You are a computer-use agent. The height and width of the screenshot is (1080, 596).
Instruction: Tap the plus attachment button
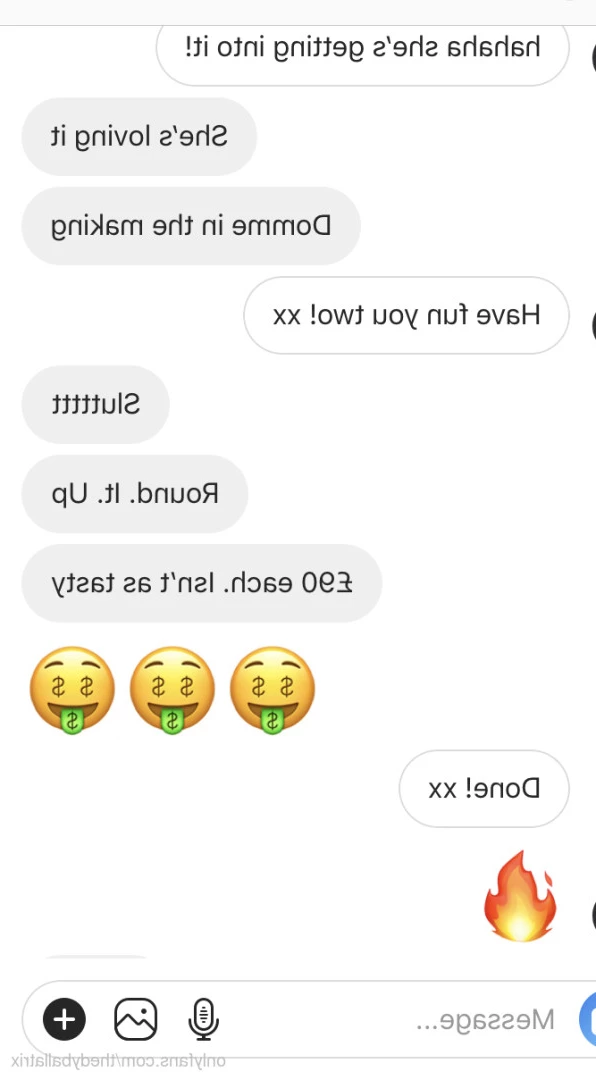tap(65, 1019)
